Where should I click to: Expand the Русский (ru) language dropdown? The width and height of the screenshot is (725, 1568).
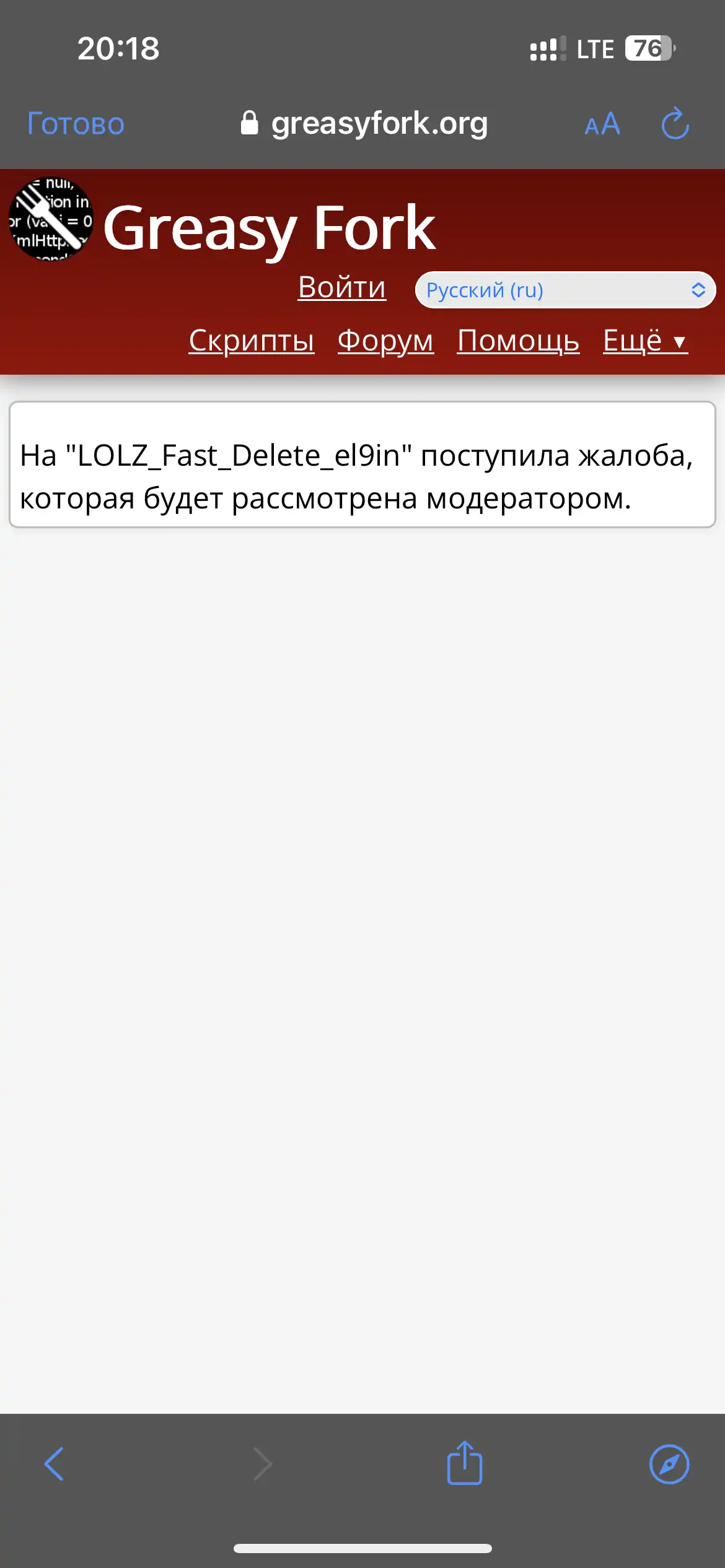(x=565, y=290)
